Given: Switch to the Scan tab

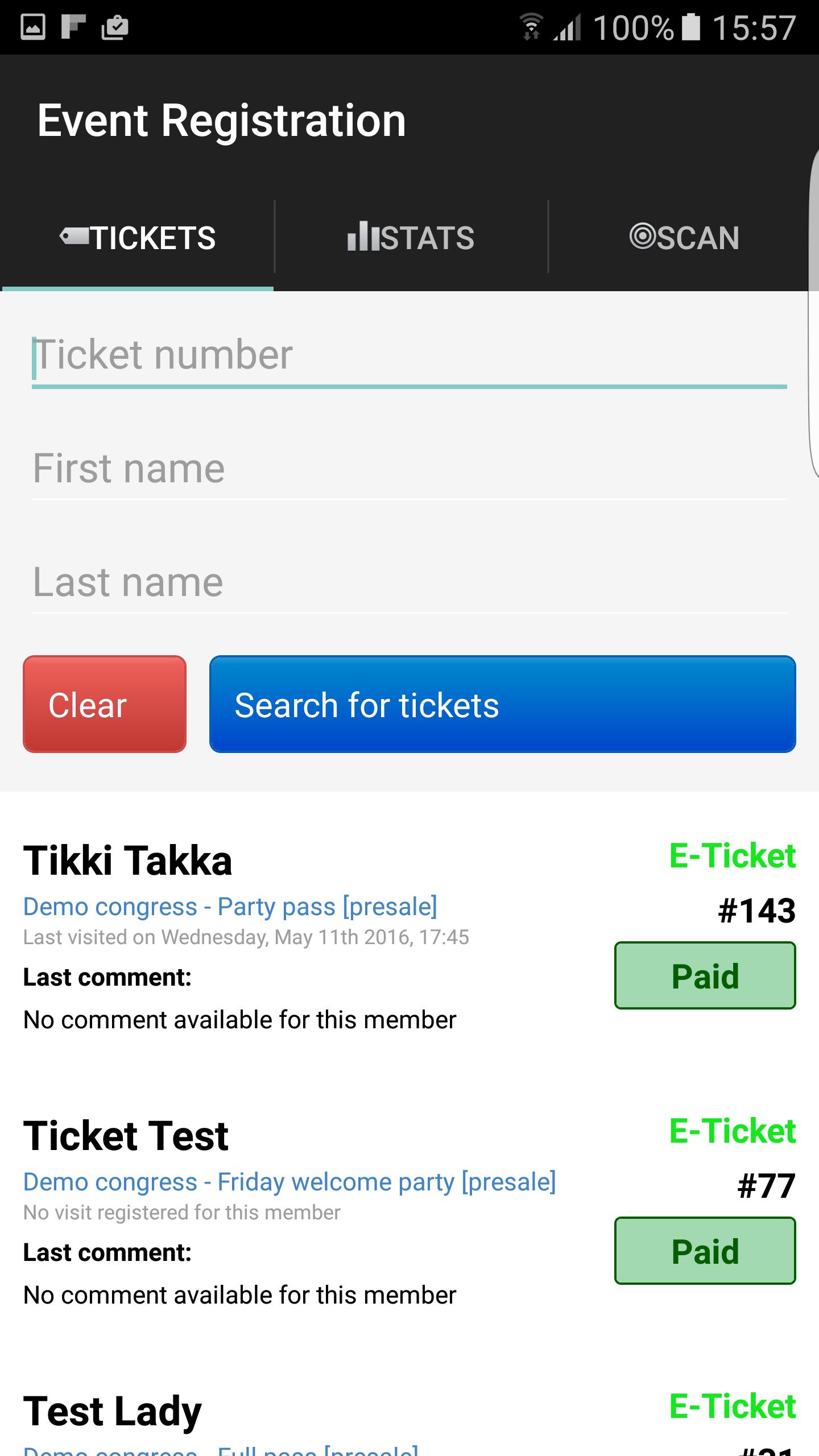Looking at the screenshot, I should click(x=684, y=238).
